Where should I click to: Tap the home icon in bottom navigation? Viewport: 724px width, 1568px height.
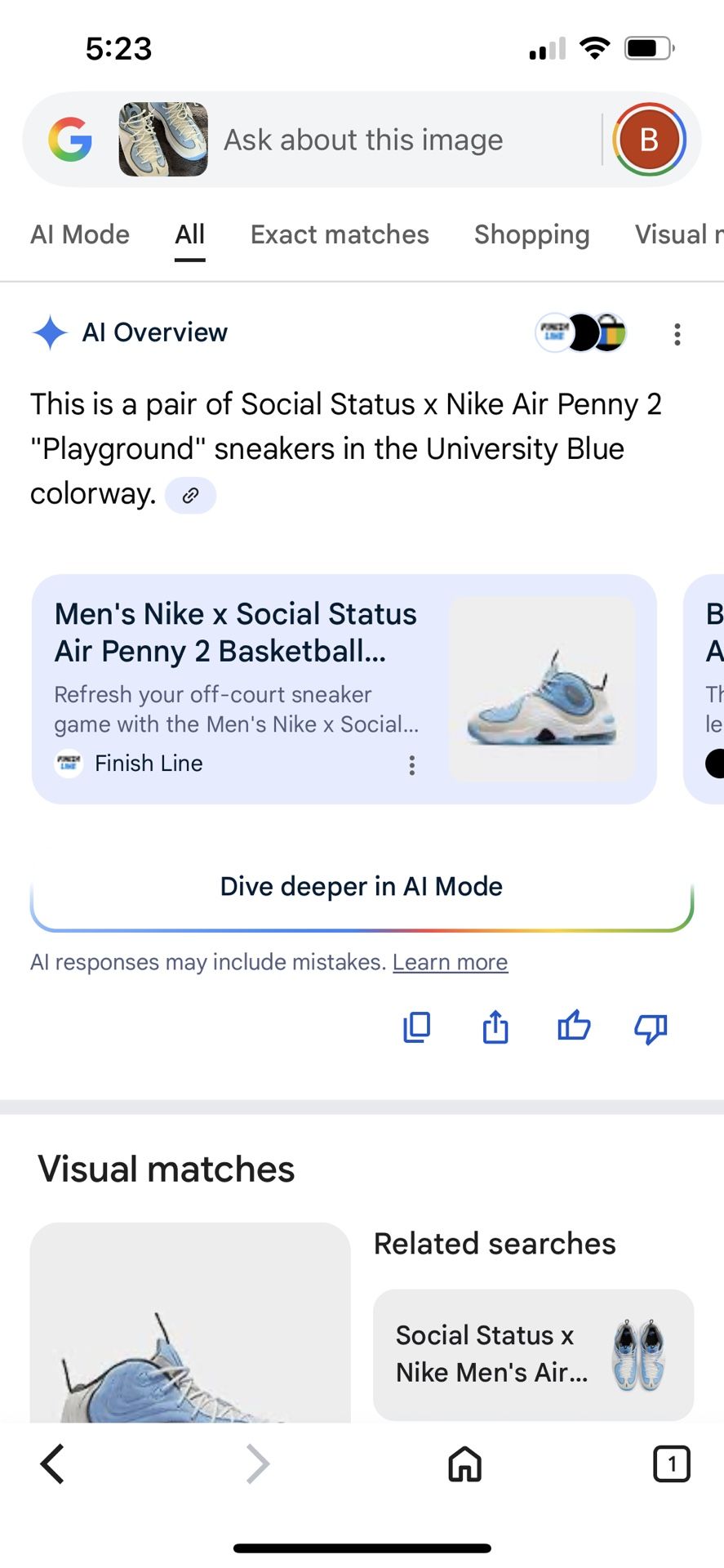464,1463
